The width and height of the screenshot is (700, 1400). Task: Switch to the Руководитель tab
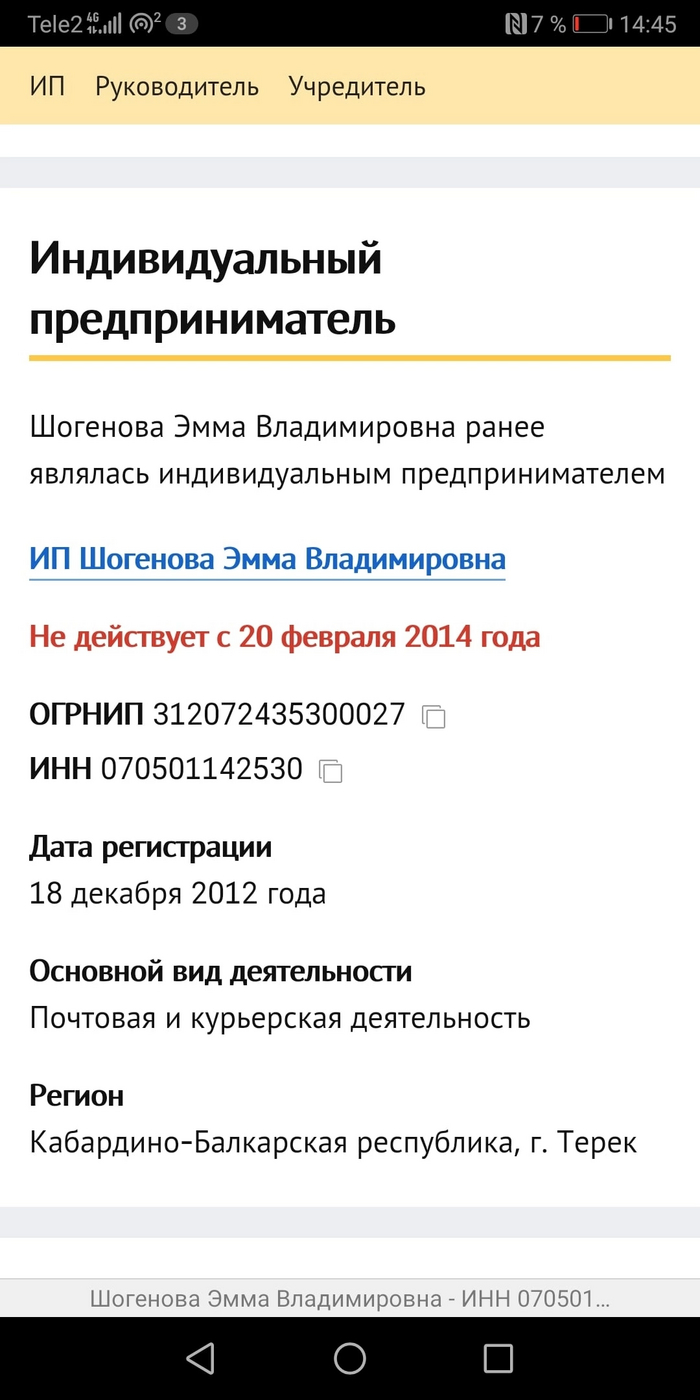[177, 87]
